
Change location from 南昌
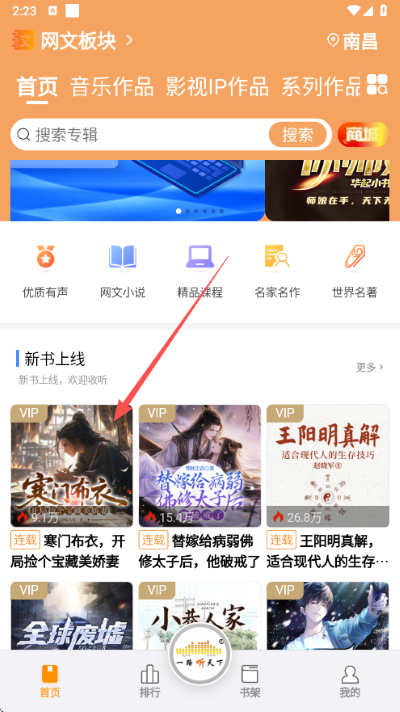pyautogui.click(x=353, y=41)
